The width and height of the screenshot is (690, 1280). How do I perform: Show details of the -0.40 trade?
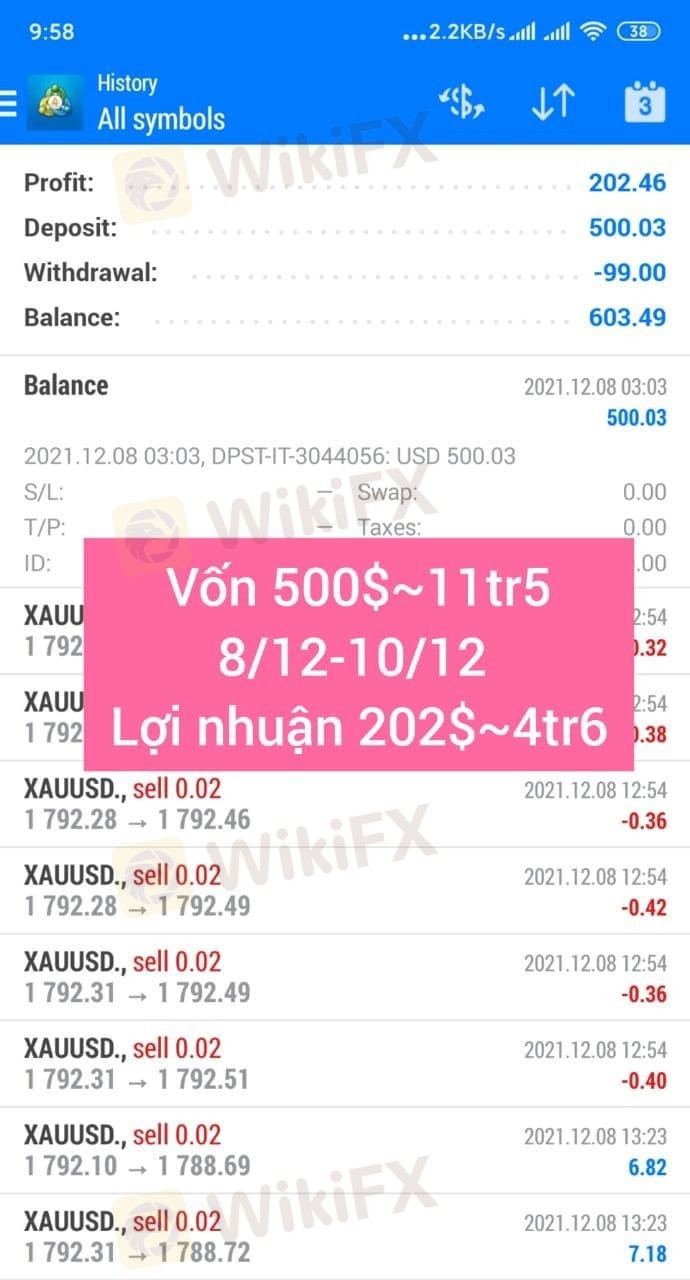coord(345,1064)
